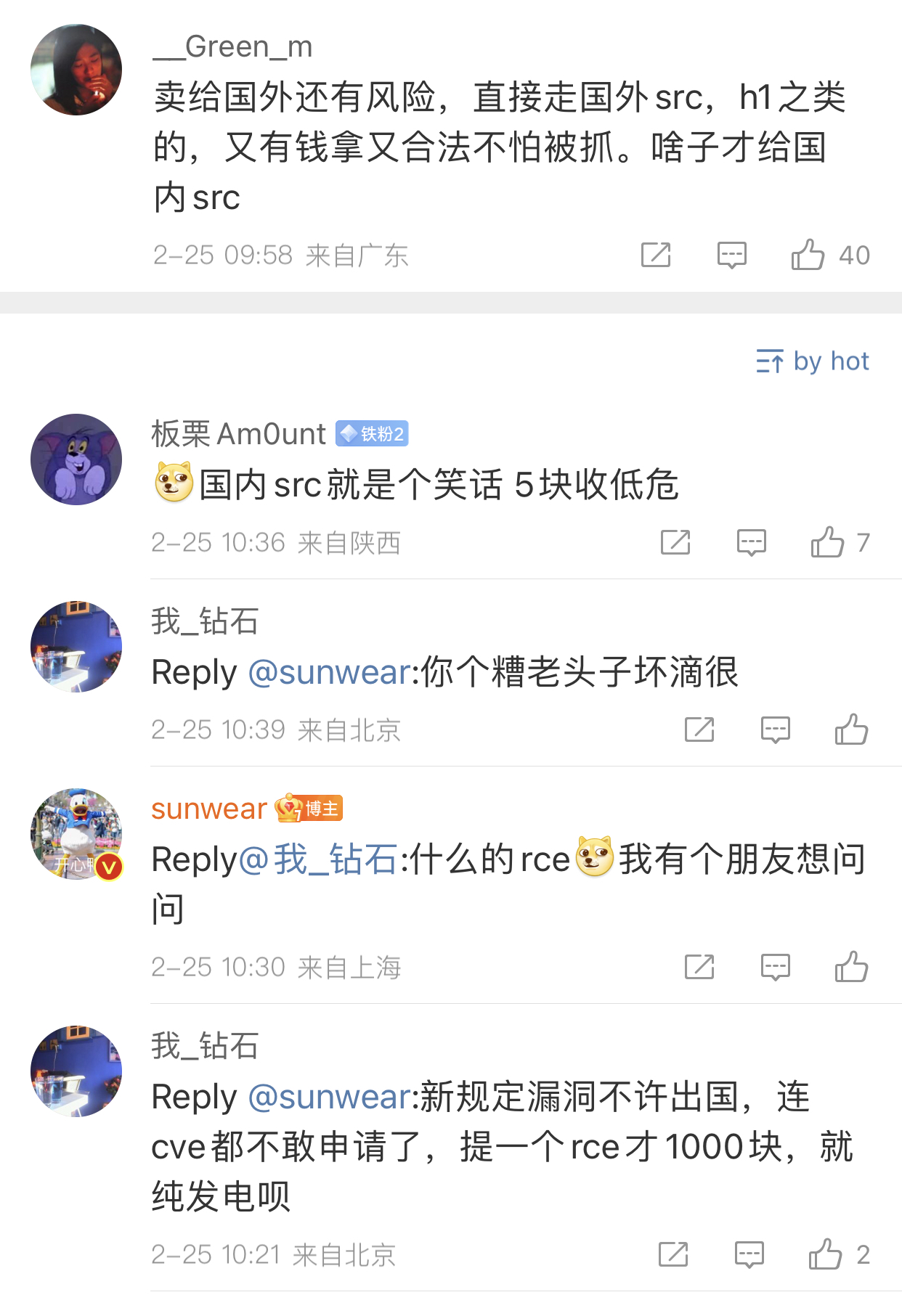The image size is (902, 1316).
Task: Repost sunwear's 10:30 reply
Action: click(699, 967)
